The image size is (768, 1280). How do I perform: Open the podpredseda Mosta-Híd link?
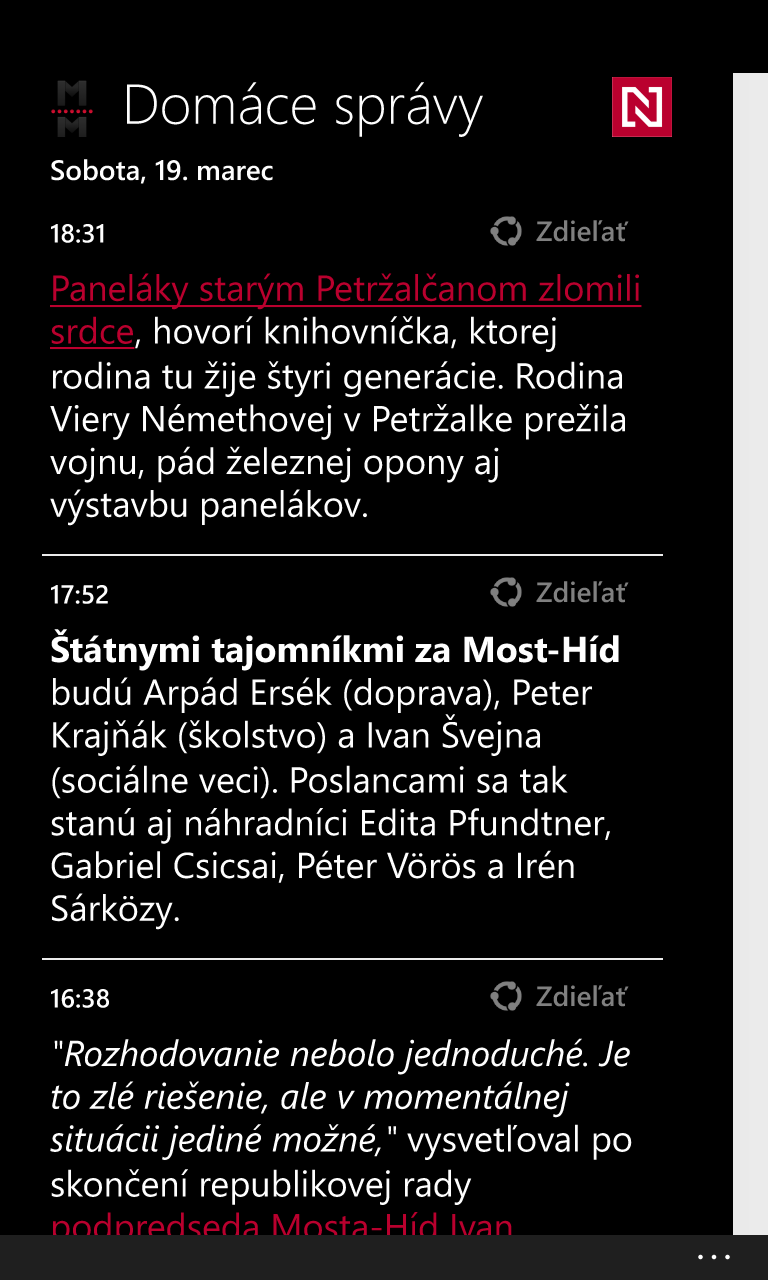tap(282, 1223)
